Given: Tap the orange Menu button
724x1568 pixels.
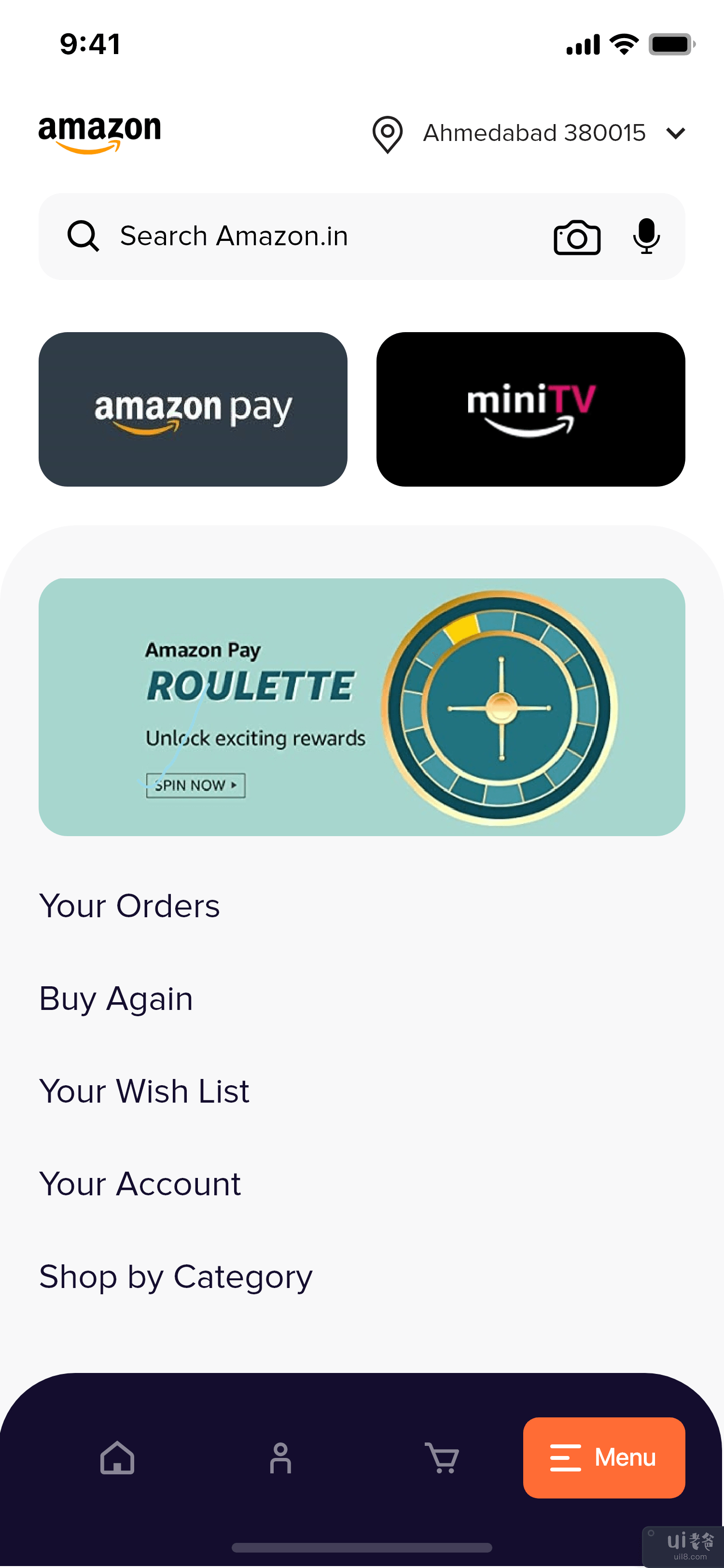Looking at the screenshot, I should coord(603,1458).
